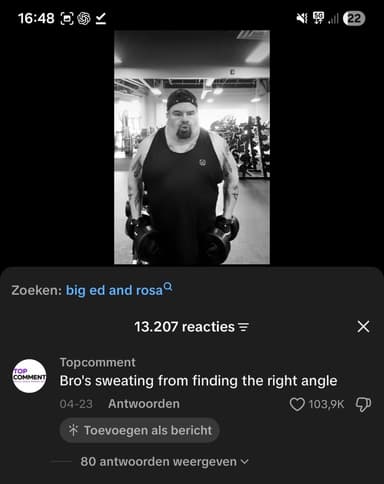384x484 pixels.
Task: Tap the video to pause playback
Action: click(x=192, y=147)
